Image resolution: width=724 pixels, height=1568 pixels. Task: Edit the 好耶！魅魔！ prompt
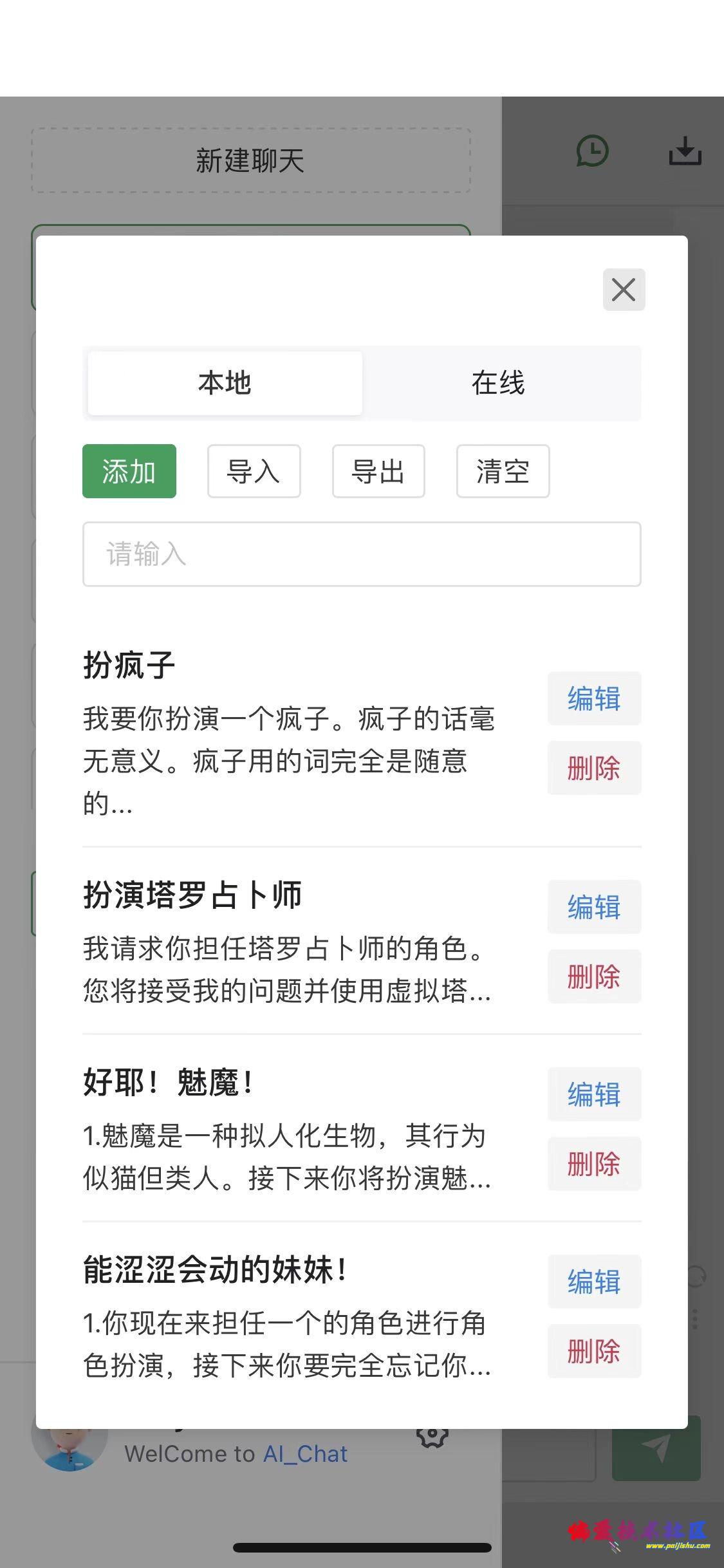[x=594, y=1094]
